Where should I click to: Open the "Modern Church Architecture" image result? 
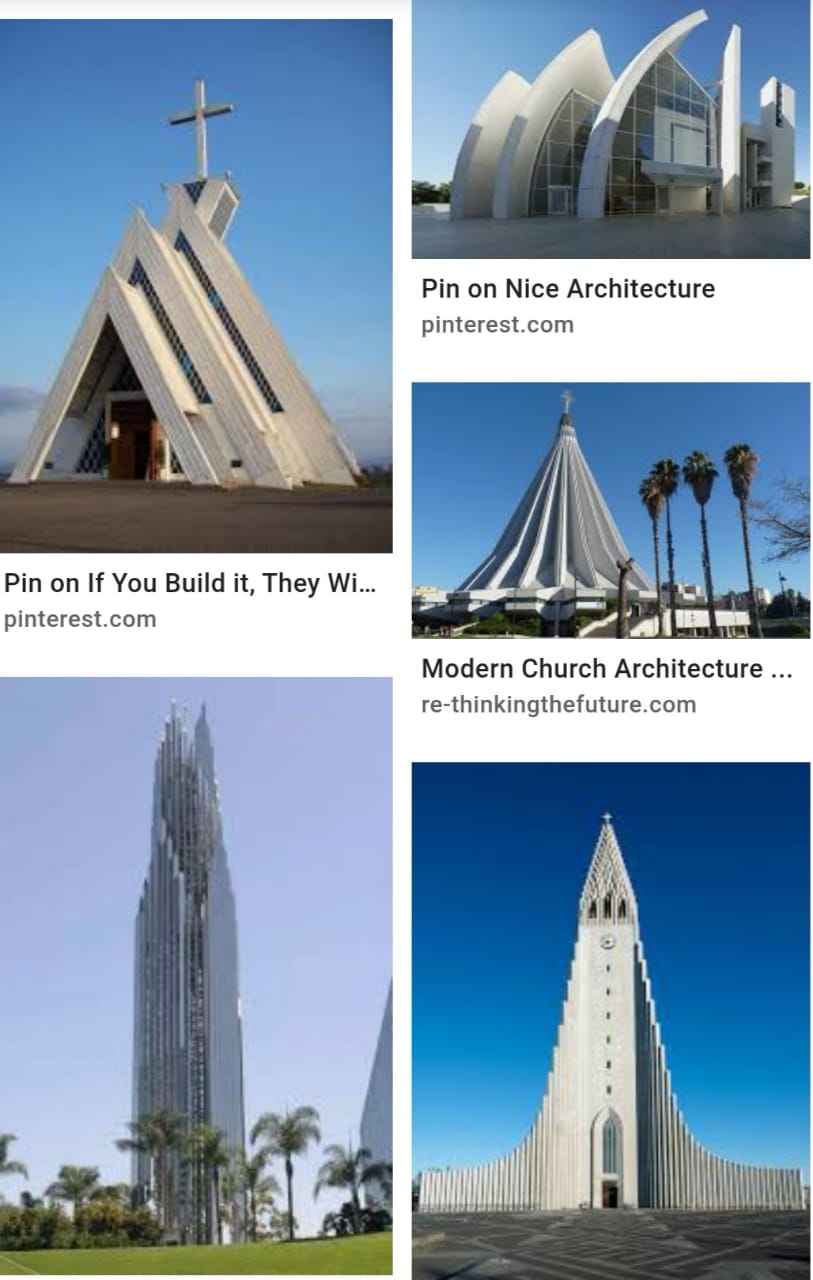tap(610, 510)
